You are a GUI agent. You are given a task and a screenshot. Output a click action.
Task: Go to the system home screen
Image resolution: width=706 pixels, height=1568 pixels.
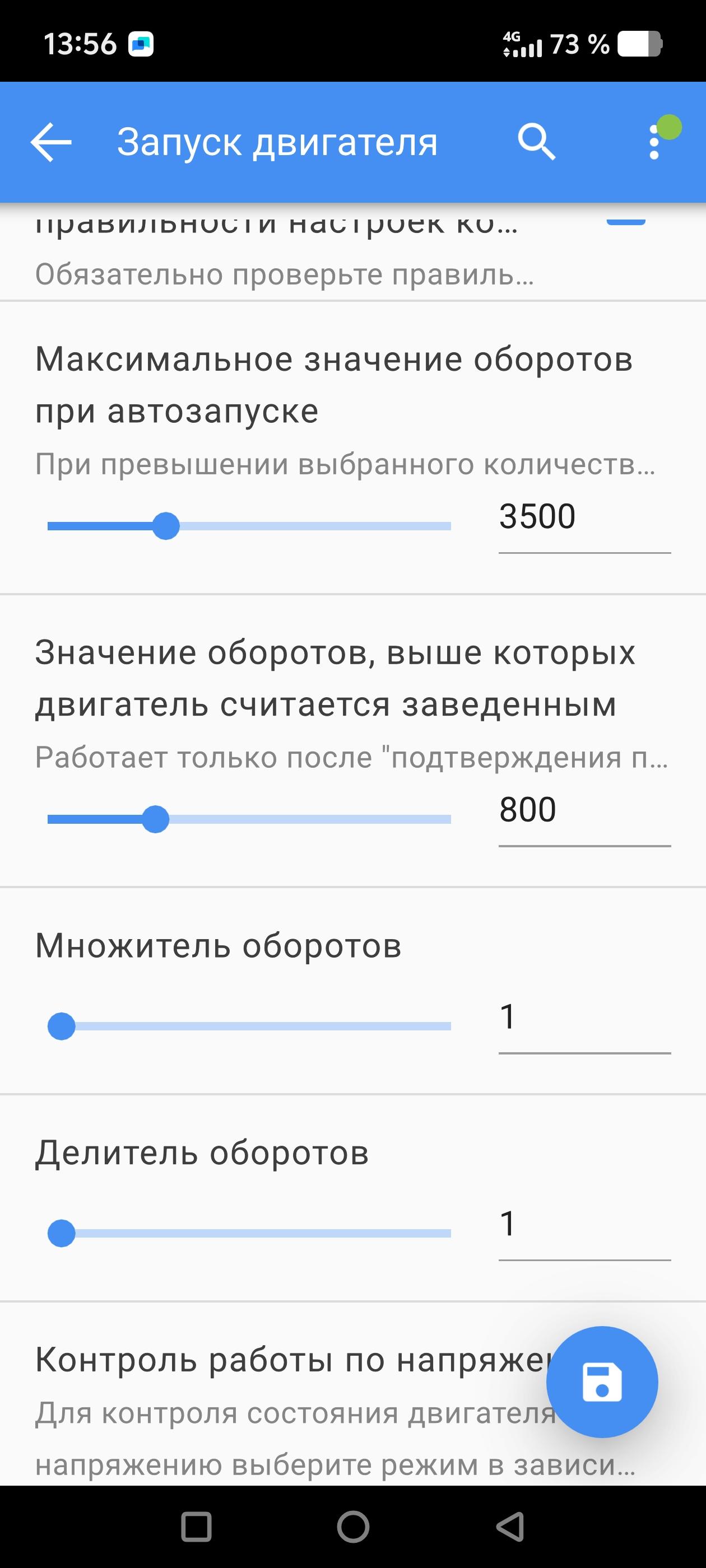[x=354, y=1527]
